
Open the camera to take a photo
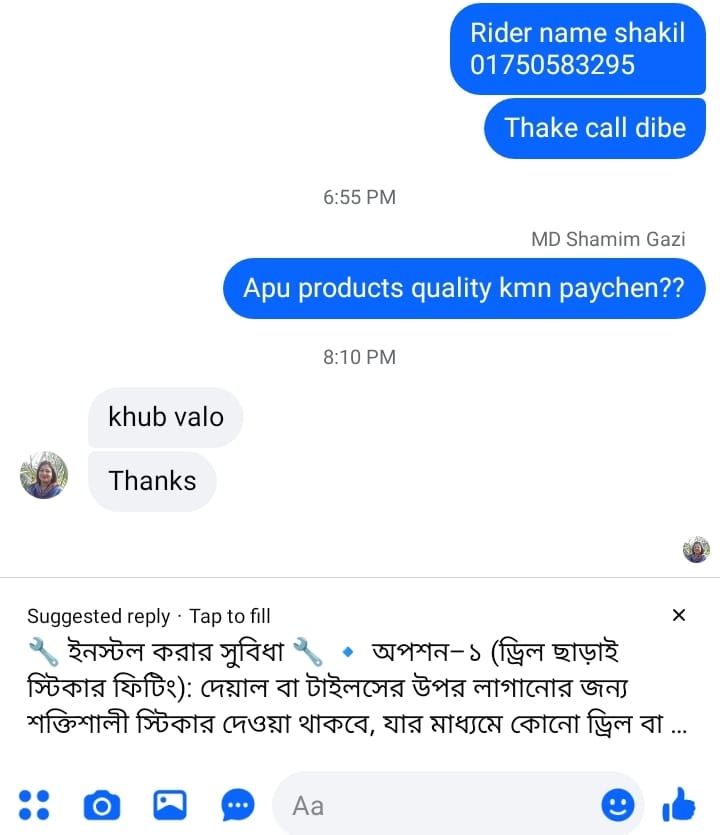102,804
